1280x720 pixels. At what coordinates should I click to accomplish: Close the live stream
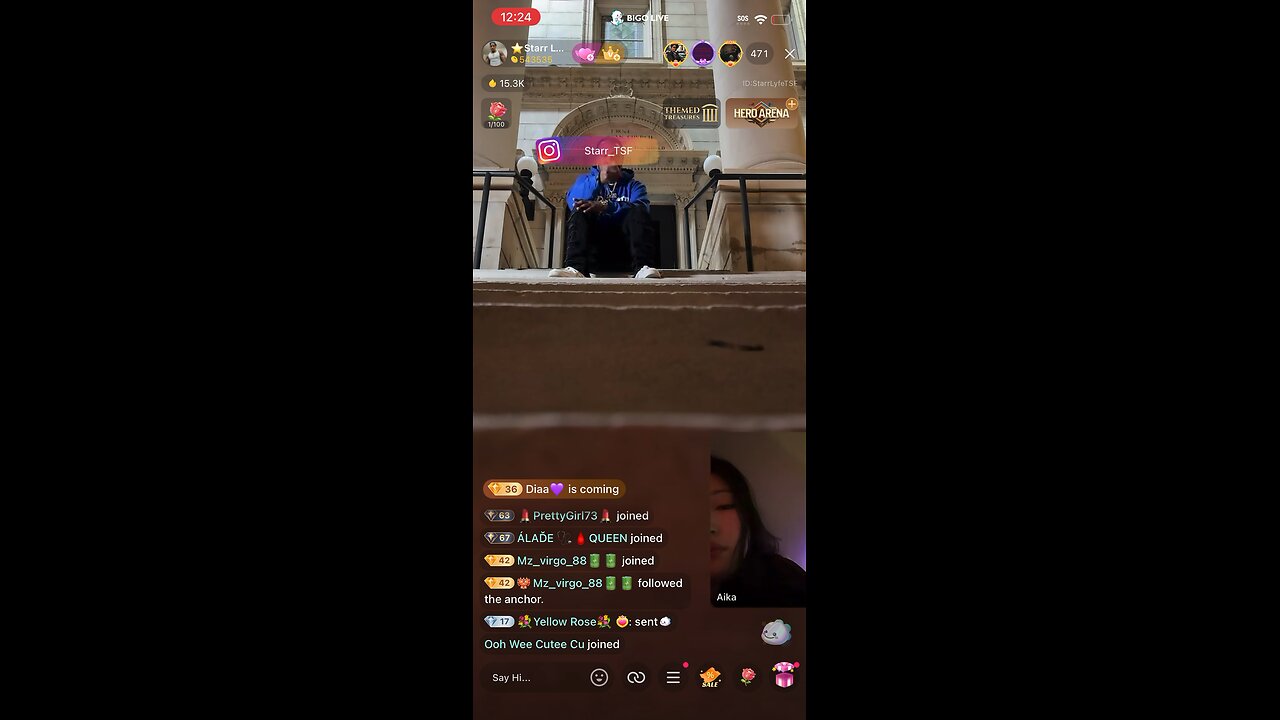(790, 54)
